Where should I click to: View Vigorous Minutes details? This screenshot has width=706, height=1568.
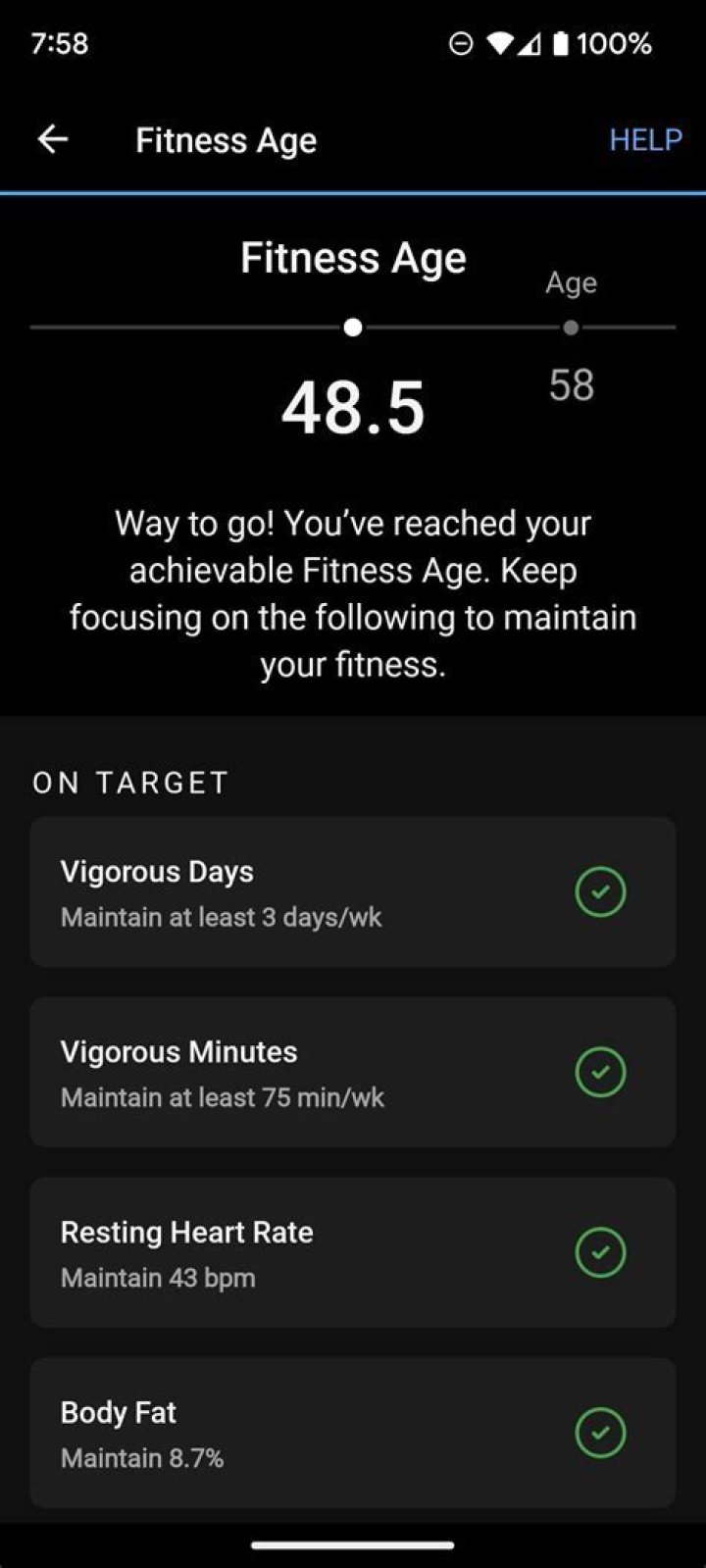(352, 1072)
